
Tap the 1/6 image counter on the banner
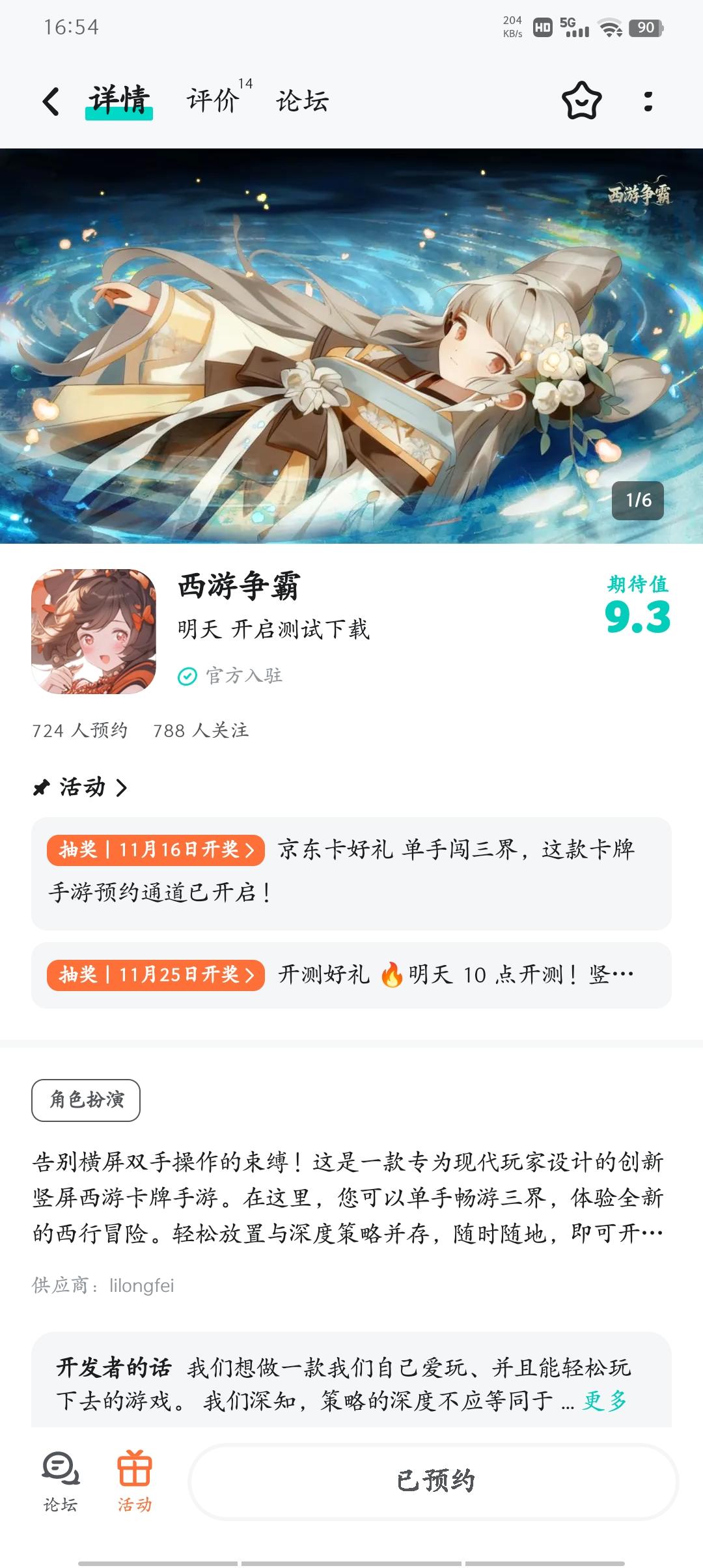[639, 500]
